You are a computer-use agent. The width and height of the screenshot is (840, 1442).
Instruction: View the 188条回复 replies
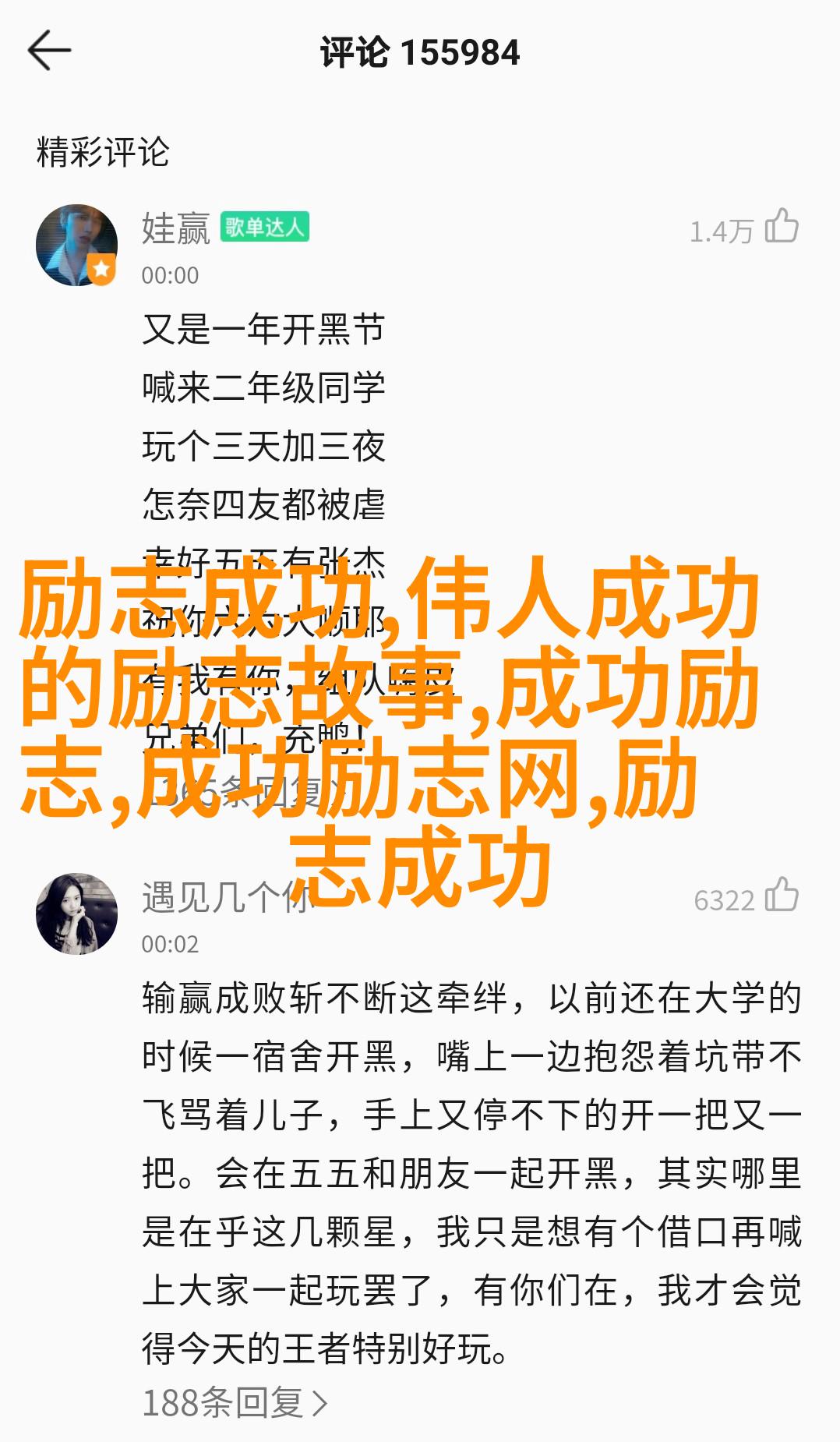tap(234, 1403)
